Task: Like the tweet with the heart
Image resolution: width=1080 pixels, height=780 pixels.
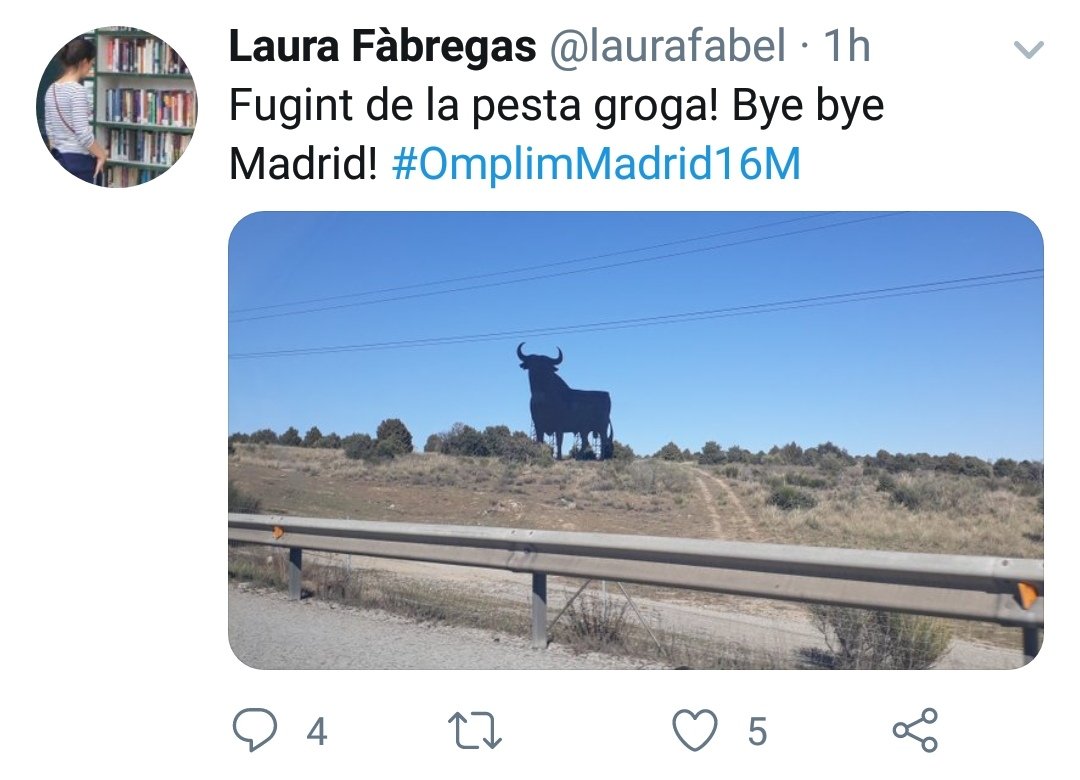Action: 695,733
